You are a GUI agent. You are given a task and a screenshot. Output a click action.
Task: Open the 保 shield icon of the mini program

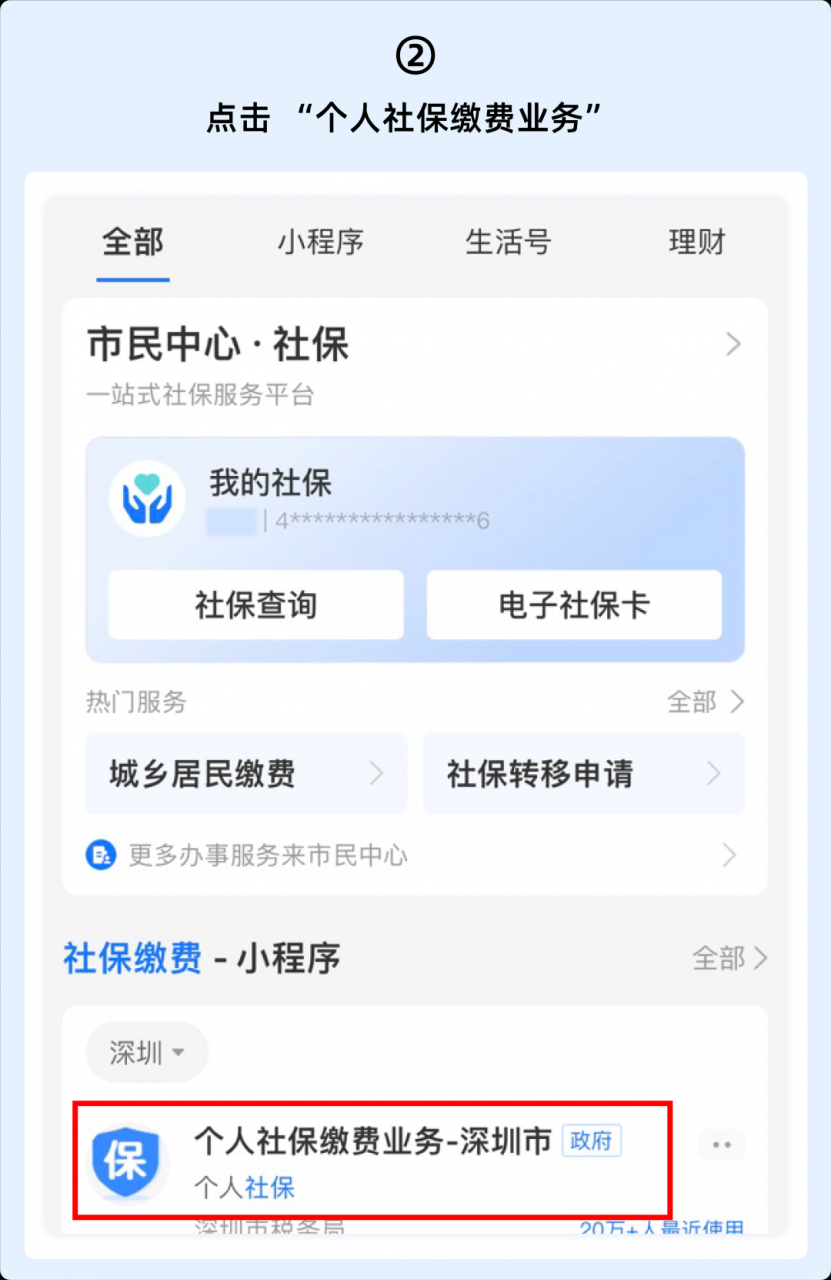126,1160
